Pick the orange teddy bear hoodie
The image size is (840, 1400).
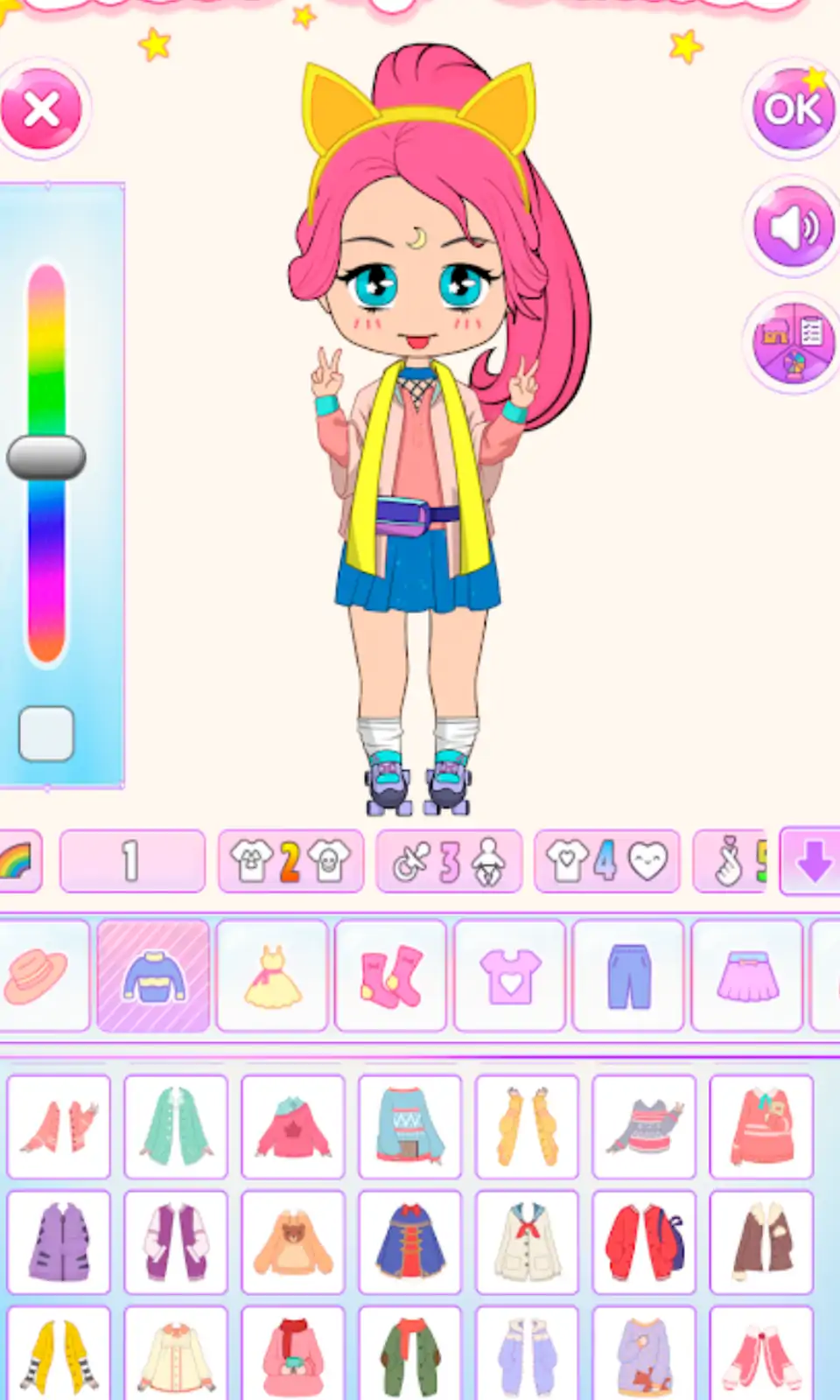(x=293, y=1242)
